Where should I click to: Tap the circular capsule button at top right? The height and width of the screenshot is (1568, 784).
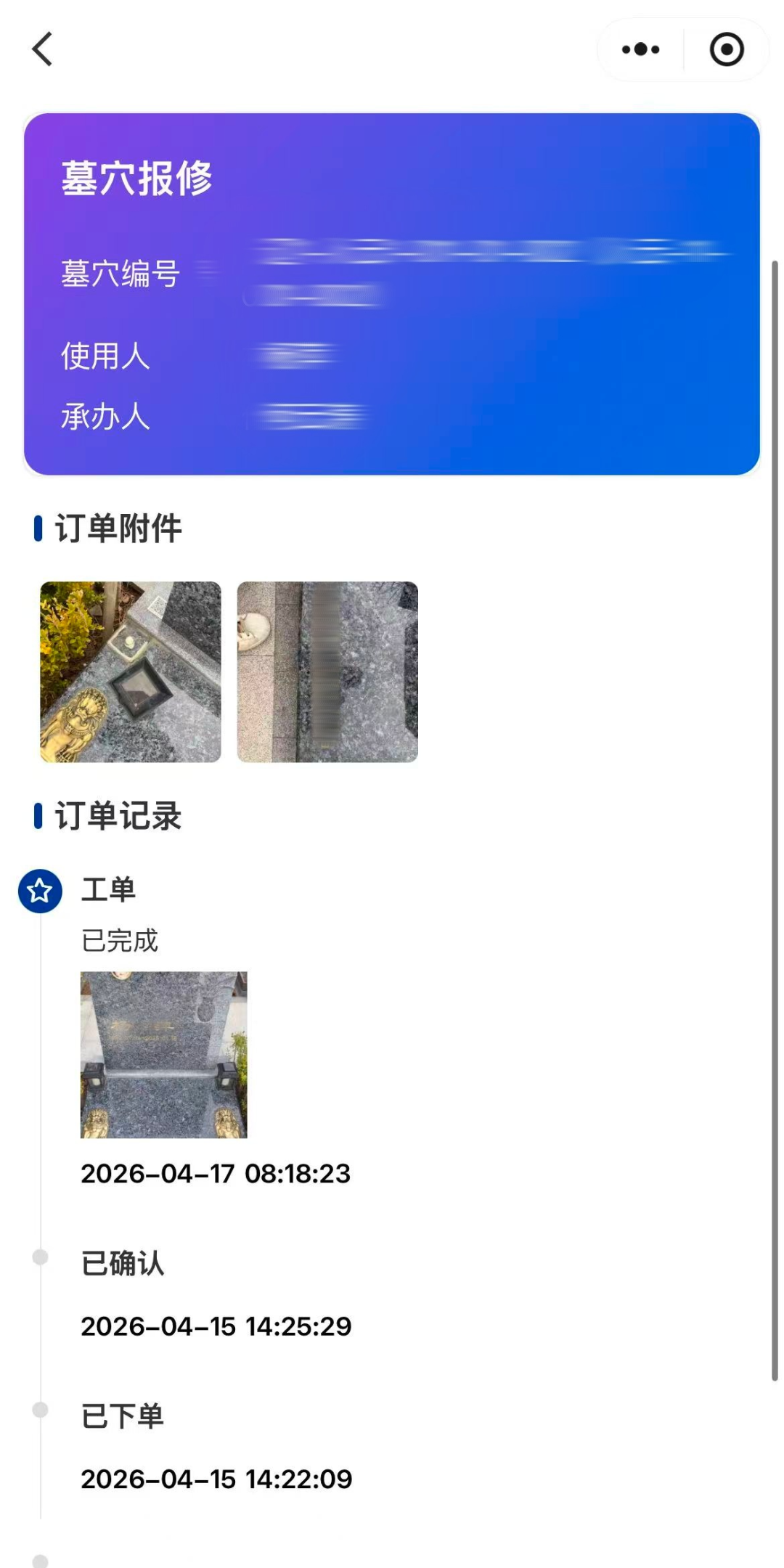coord(725,49)
